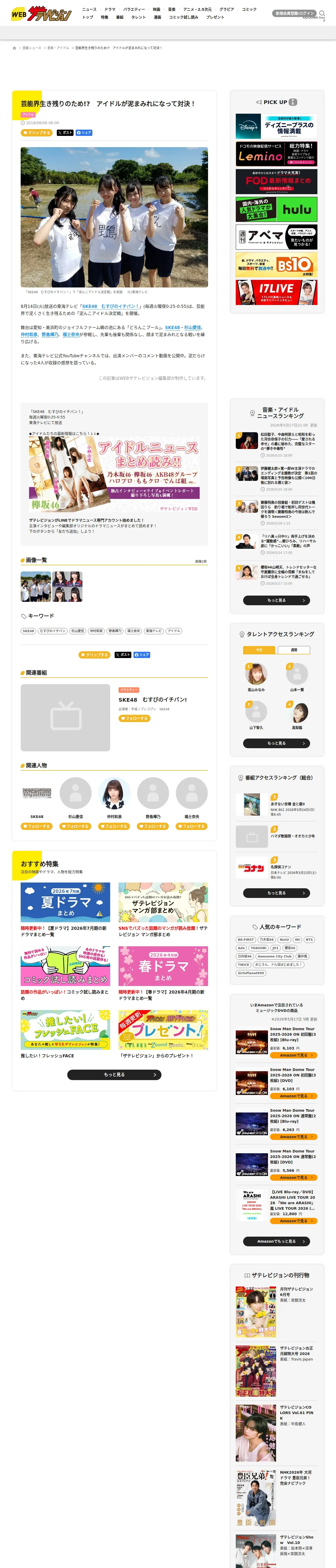
Task: Open the ドラマ navigation item
Action: pyautogui.click(x=110, y=10)
